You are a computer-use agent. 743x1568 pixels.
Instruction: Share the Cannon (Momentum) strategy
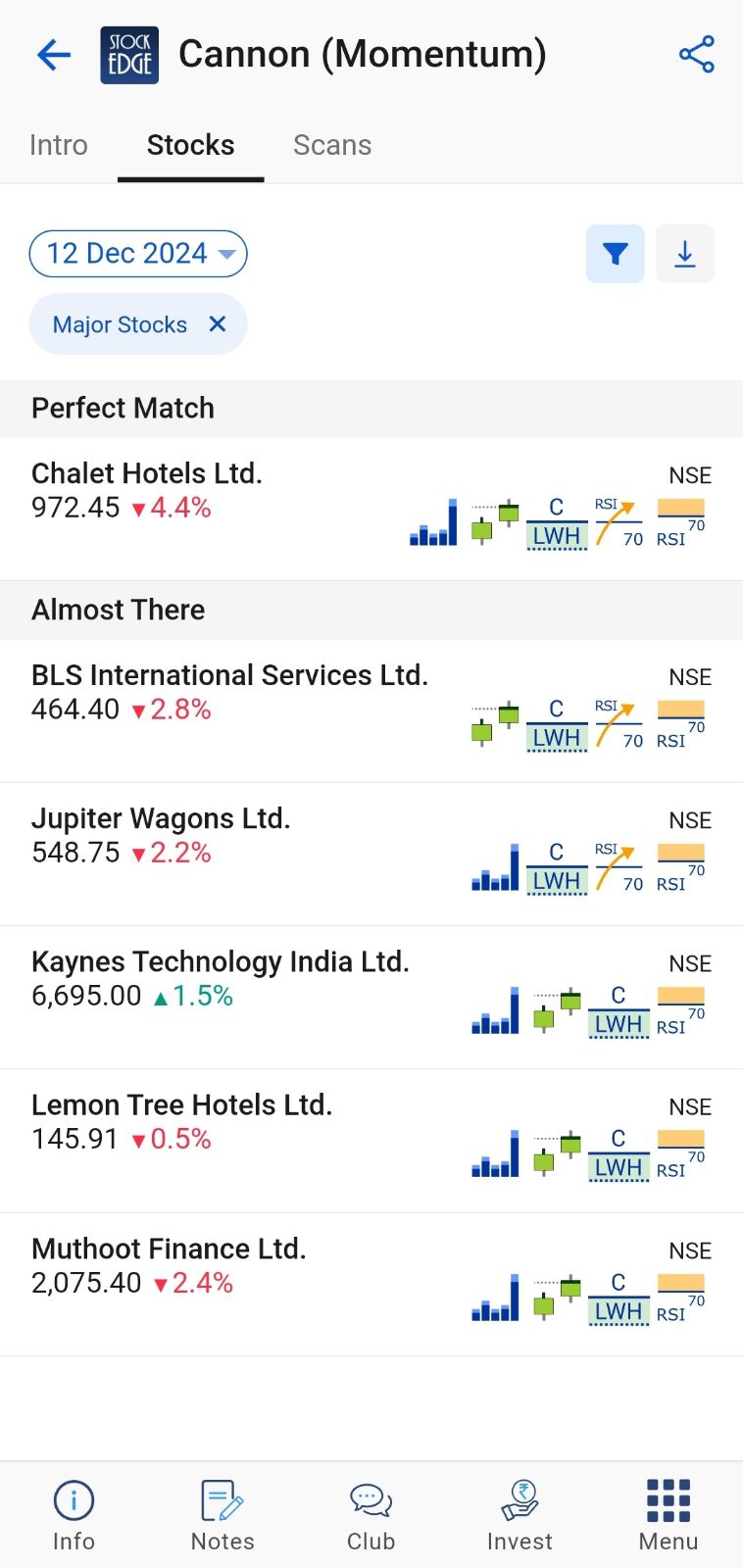[x=697, y=55]
